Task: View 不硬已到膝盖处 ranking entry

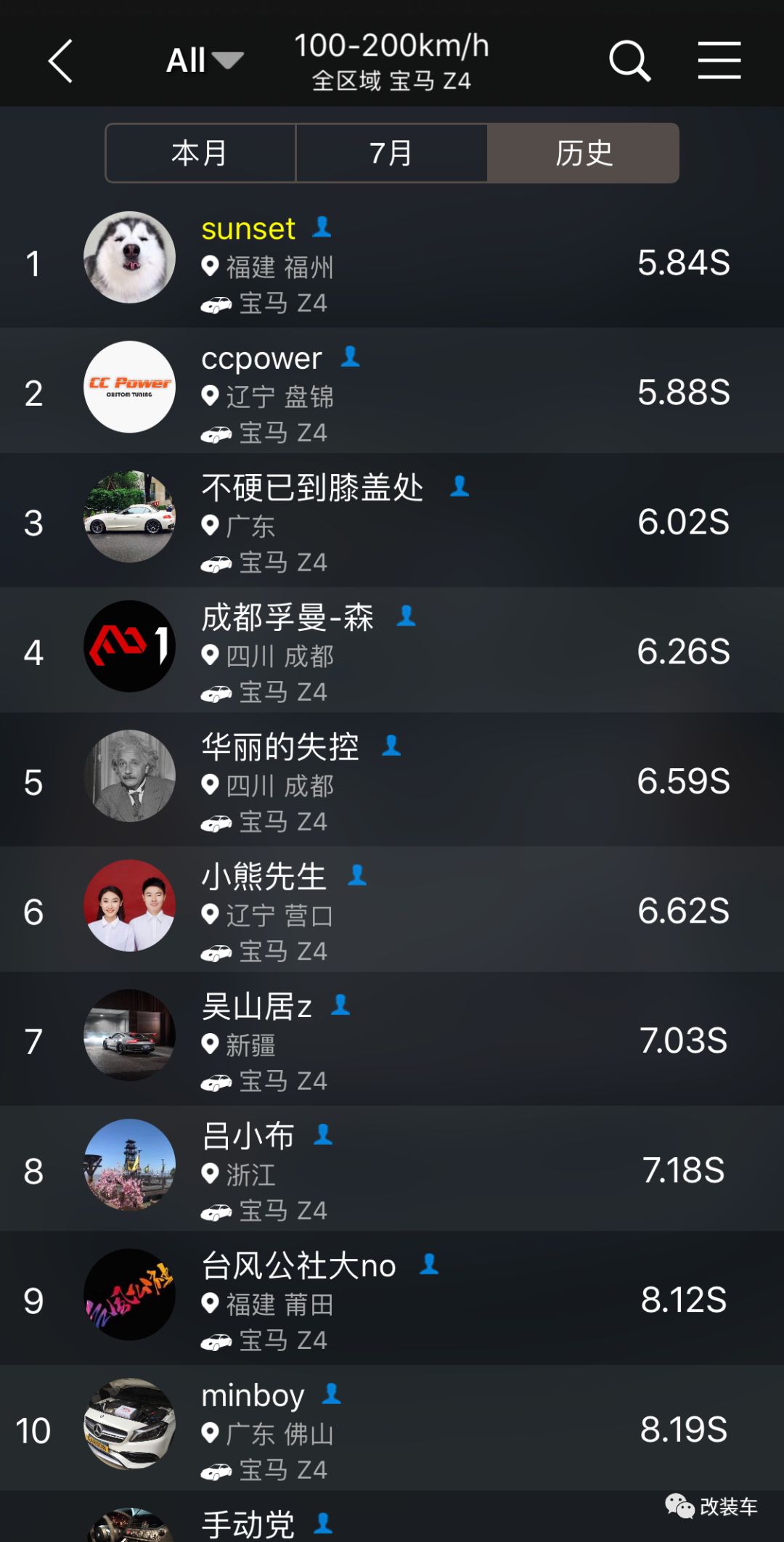Action: pyautogui.click(x=392, y=523)
